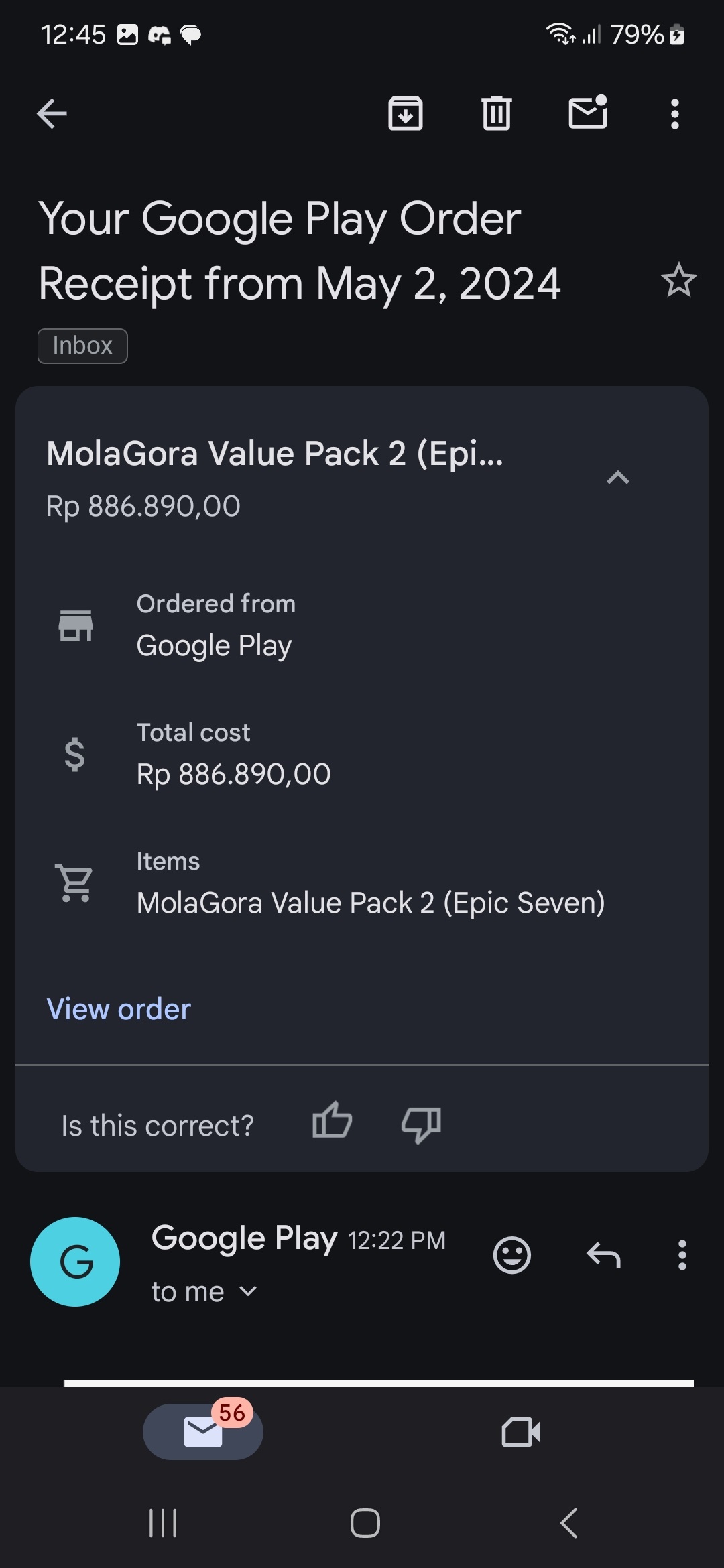Switch to the Mail tab
Viewport: 724px width, 1568px height.
203,1431
